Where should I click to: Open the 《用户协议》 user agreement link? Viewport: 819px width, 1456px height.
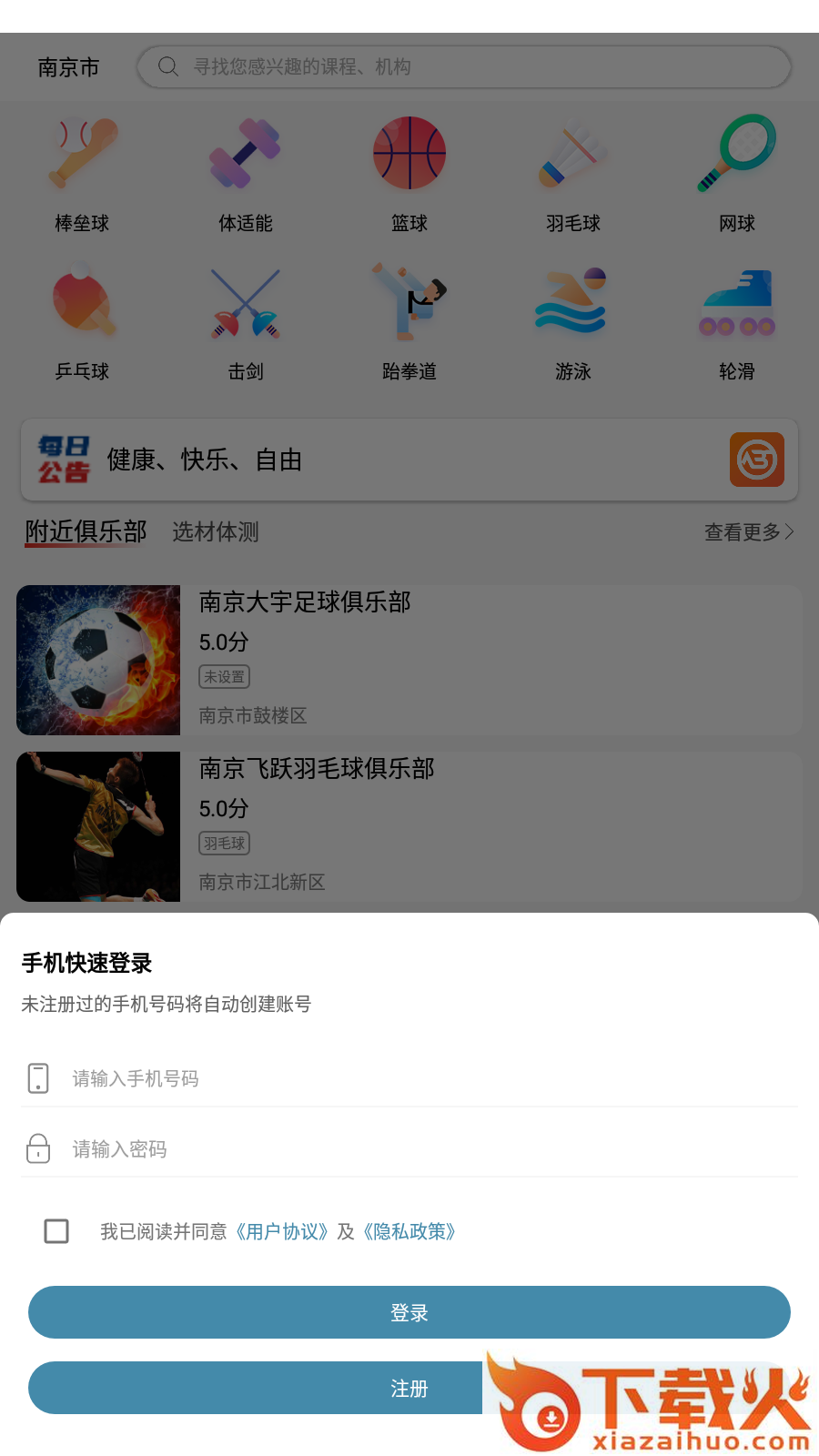click(281, 1231)
